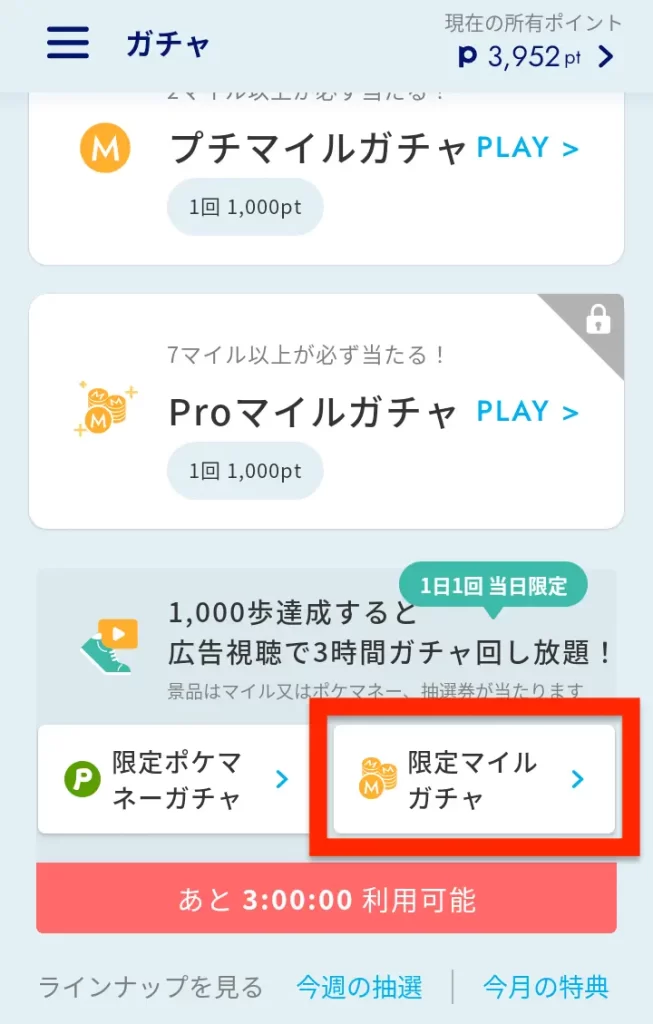View current points balance 3,952pt

tap(535, 56)
